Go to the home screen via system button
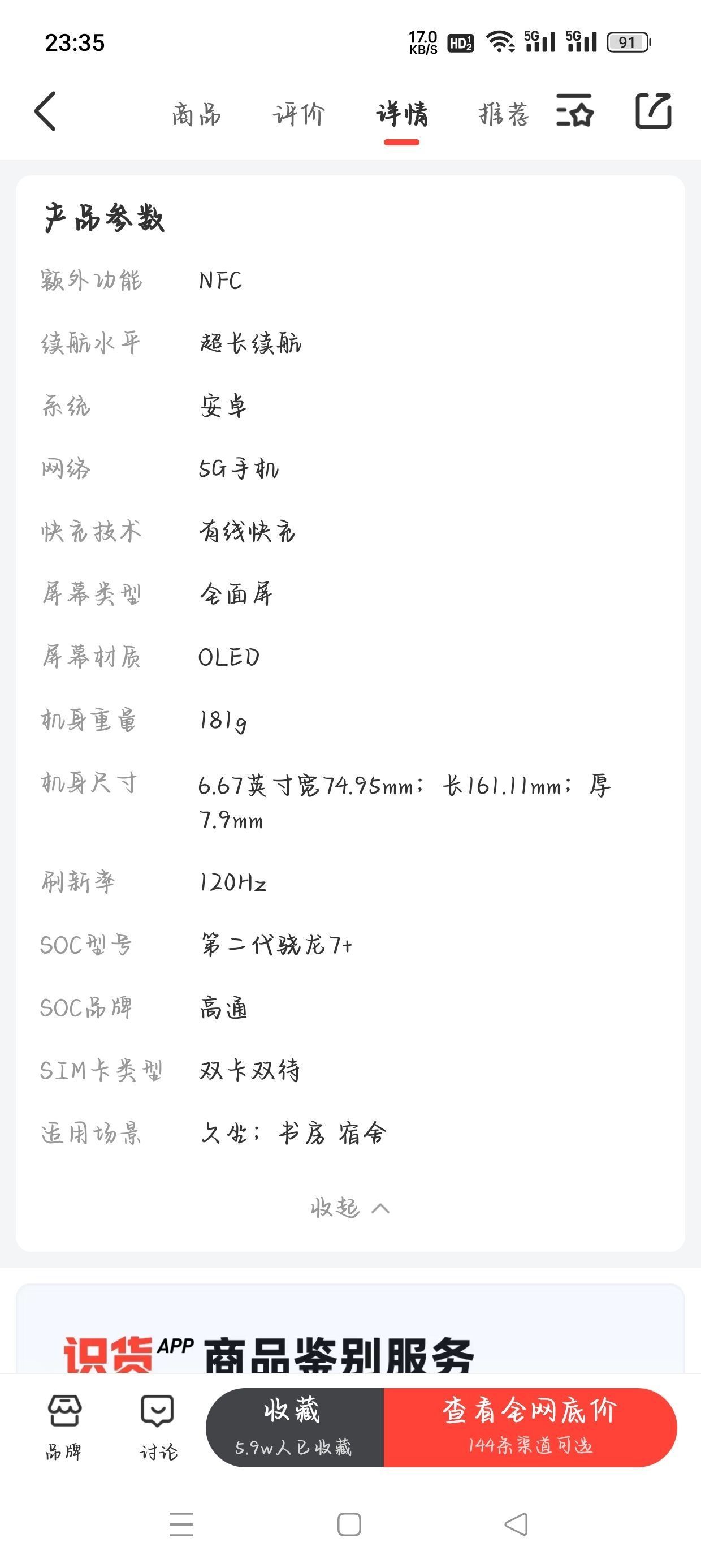This screenshot has width=701, height=1568. (x=349, y=1524)
